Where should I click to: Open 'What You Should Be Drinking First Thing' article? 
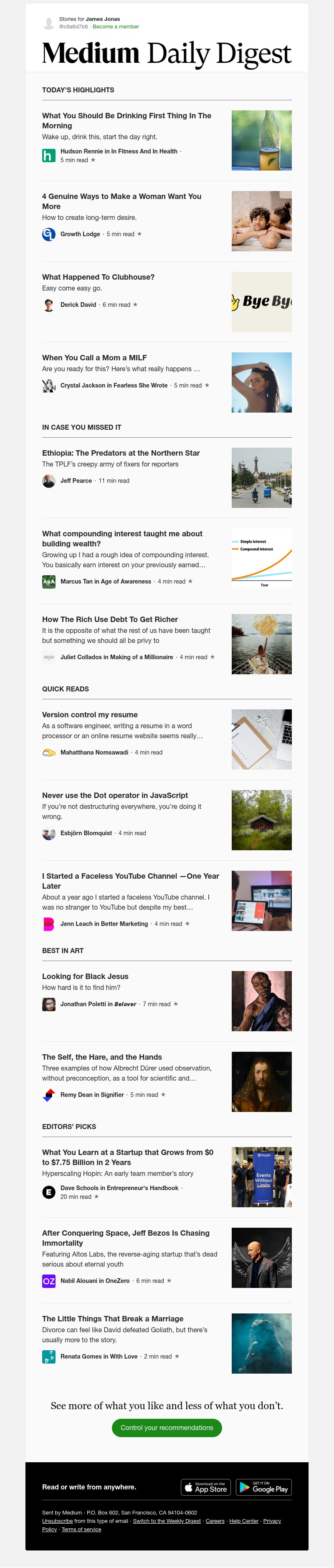click(x=127, y=120)
